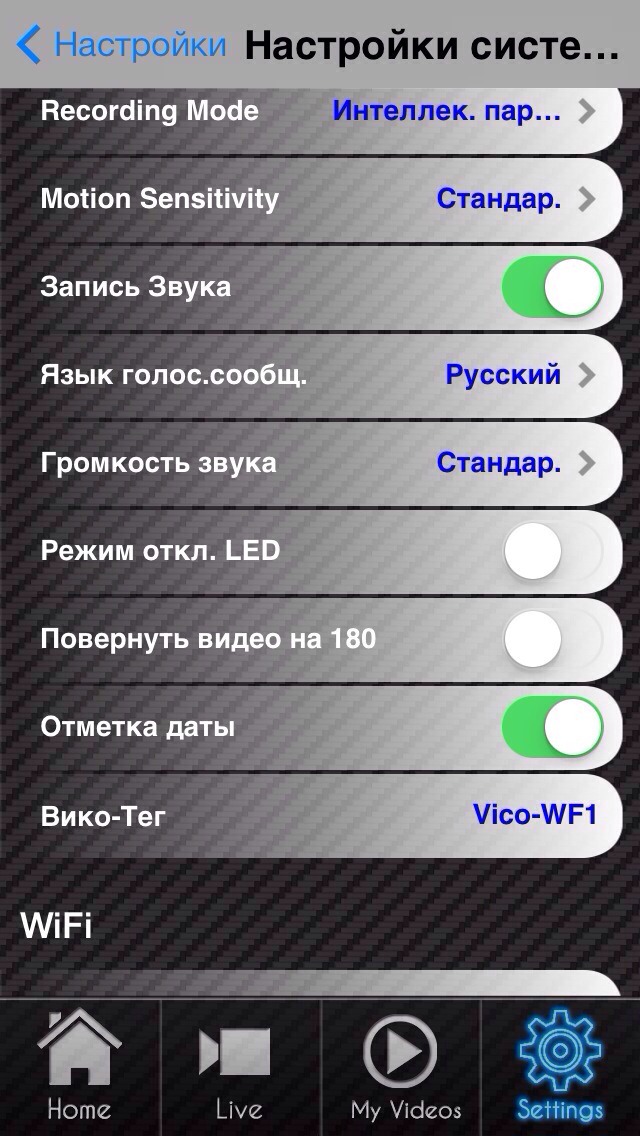The height and width of the screenshot is (1136, 640).
Task: Enable Повернуть видео на 180
Action: click(552, 639)
